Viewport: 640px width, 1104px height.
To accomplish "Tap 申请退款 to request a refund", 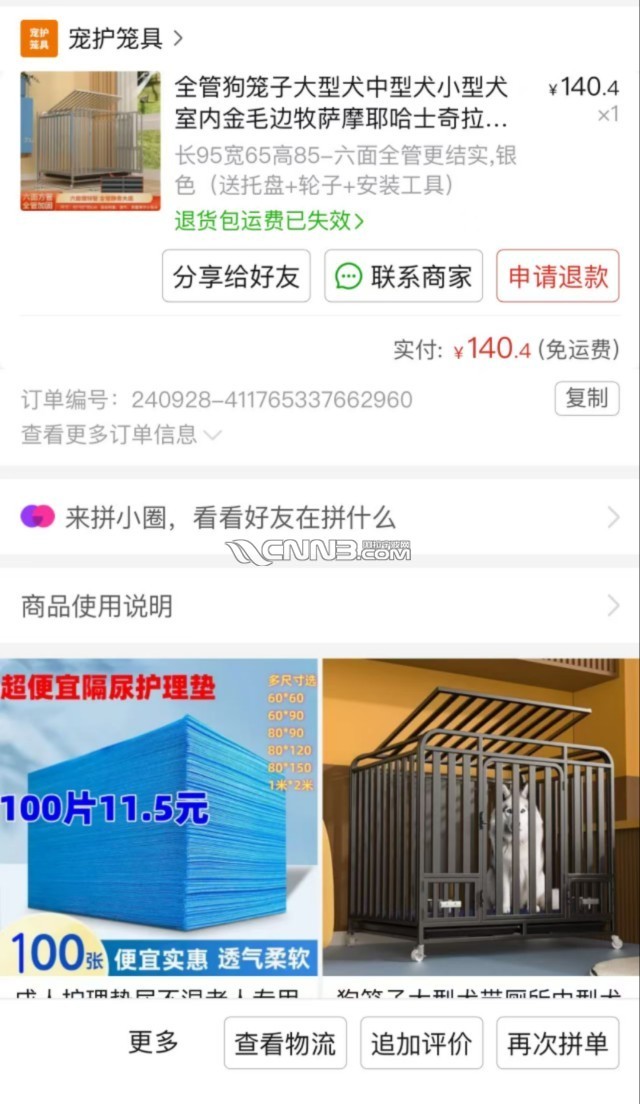I will click(558, 277).
